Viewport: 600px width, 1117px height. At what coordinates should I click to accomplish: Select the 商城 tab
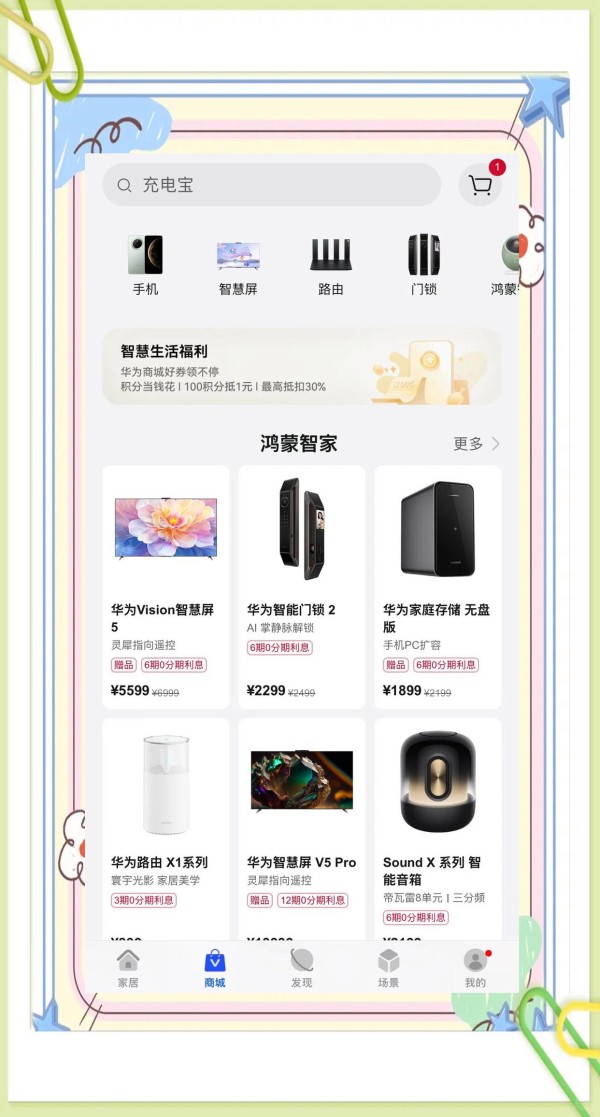tap(215, 968)
